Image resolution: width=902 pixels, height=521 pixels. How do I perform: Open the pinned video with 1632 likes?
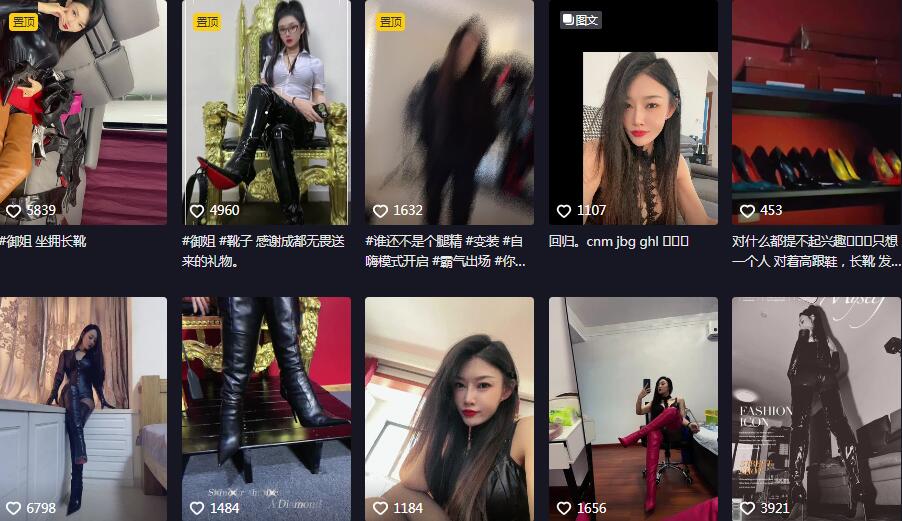pos(449,110)
